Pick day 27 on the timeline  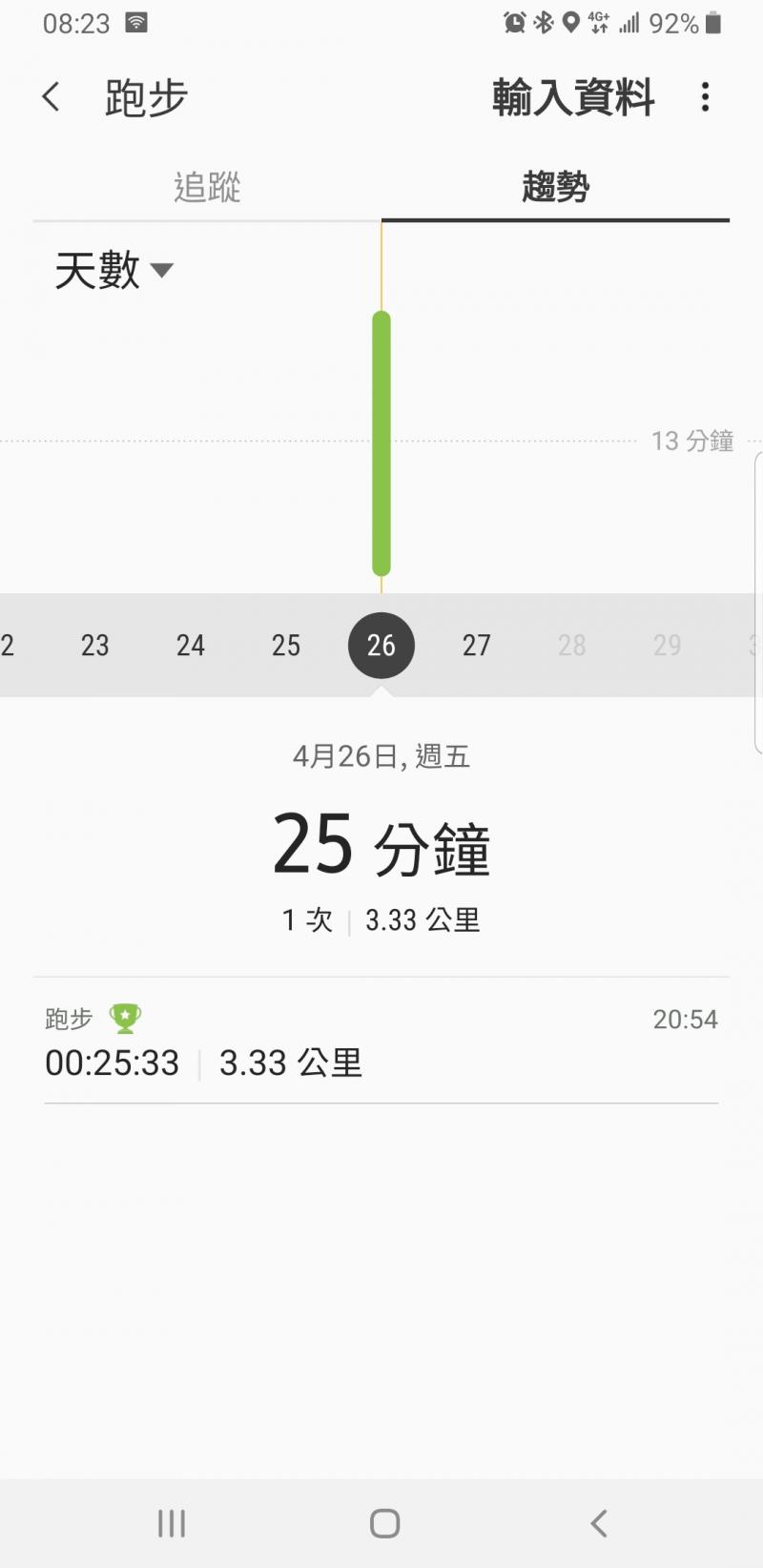pos(477,646)
